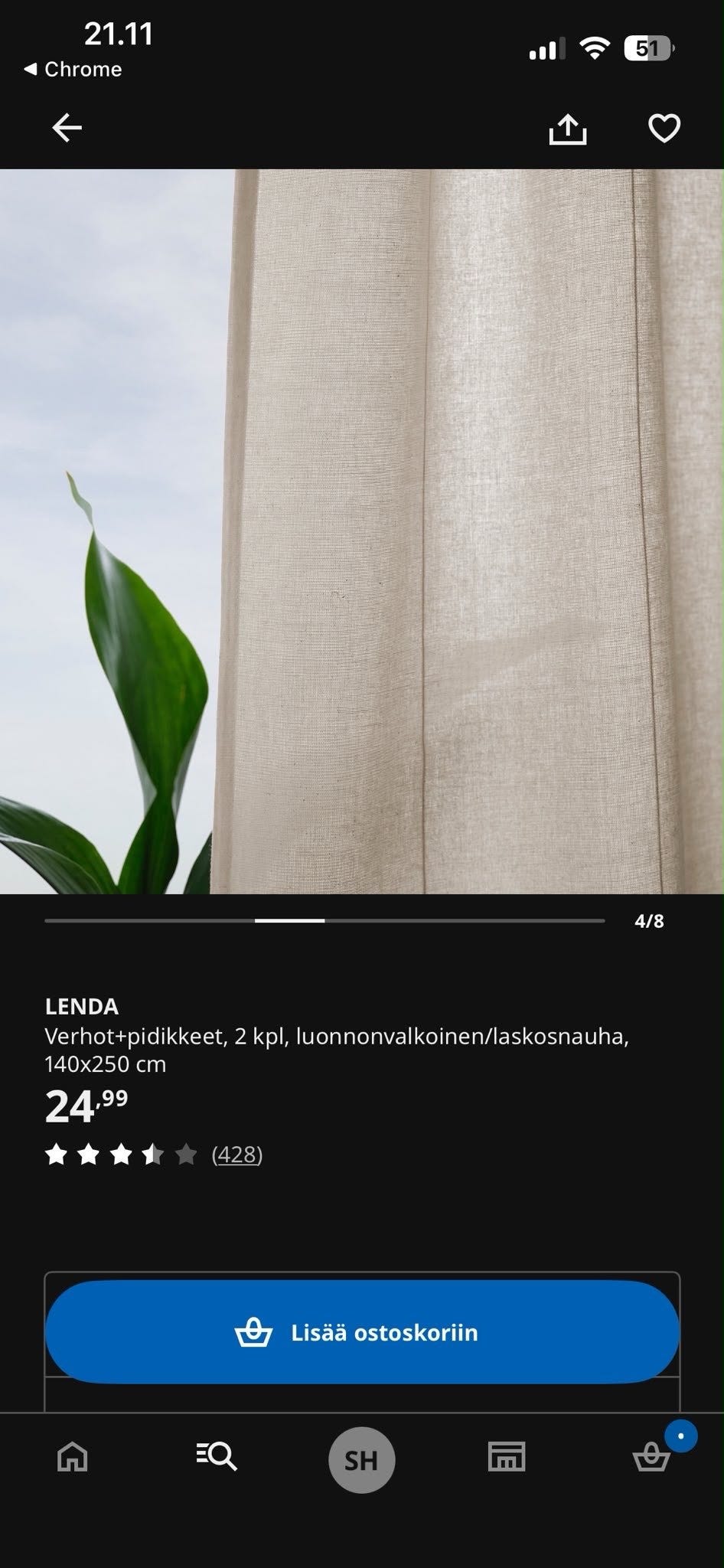
Task: Tap Lisää ostoskoriin button
Action: tap(362, 1332)
